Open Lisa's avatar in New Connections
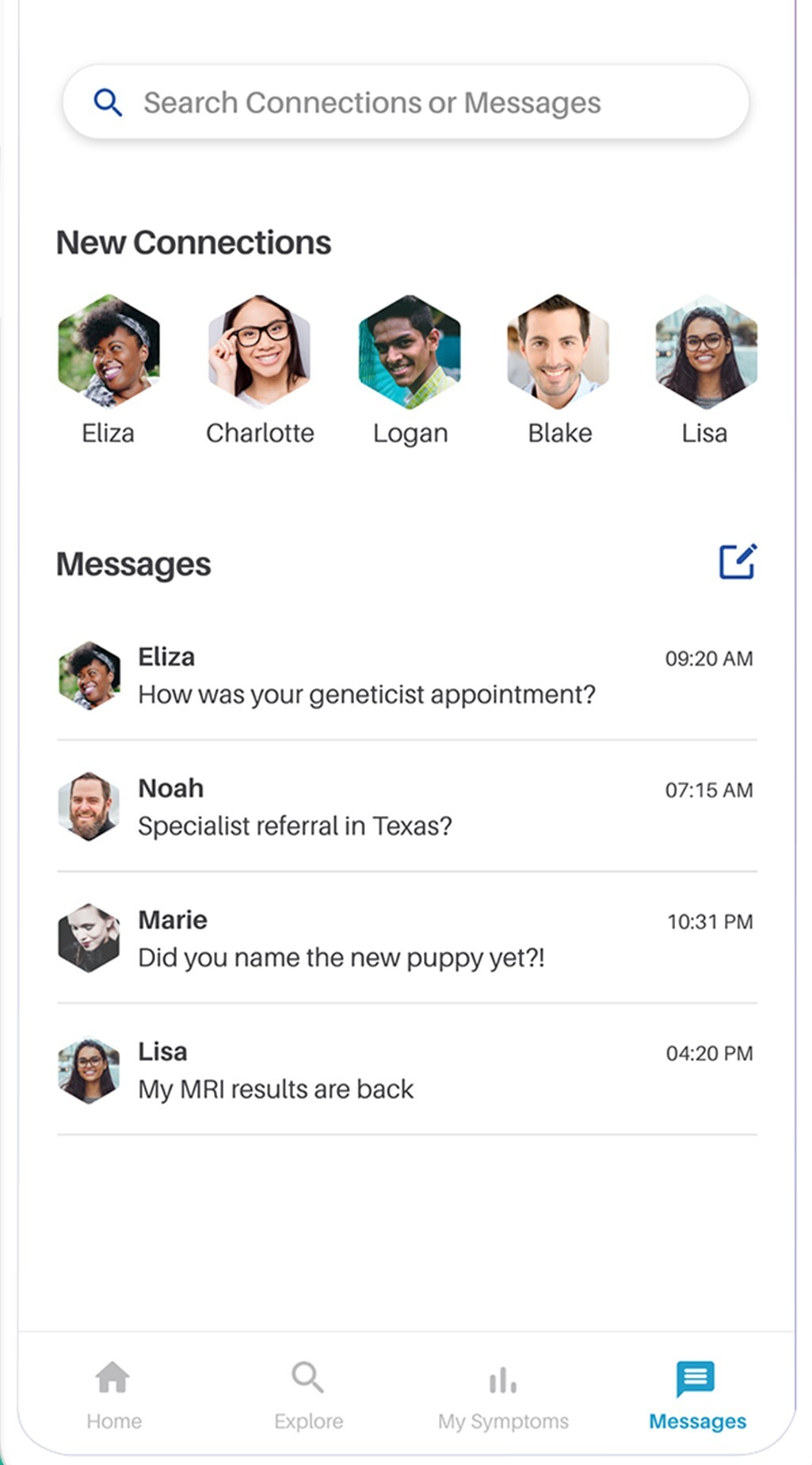 click(705, 352)
